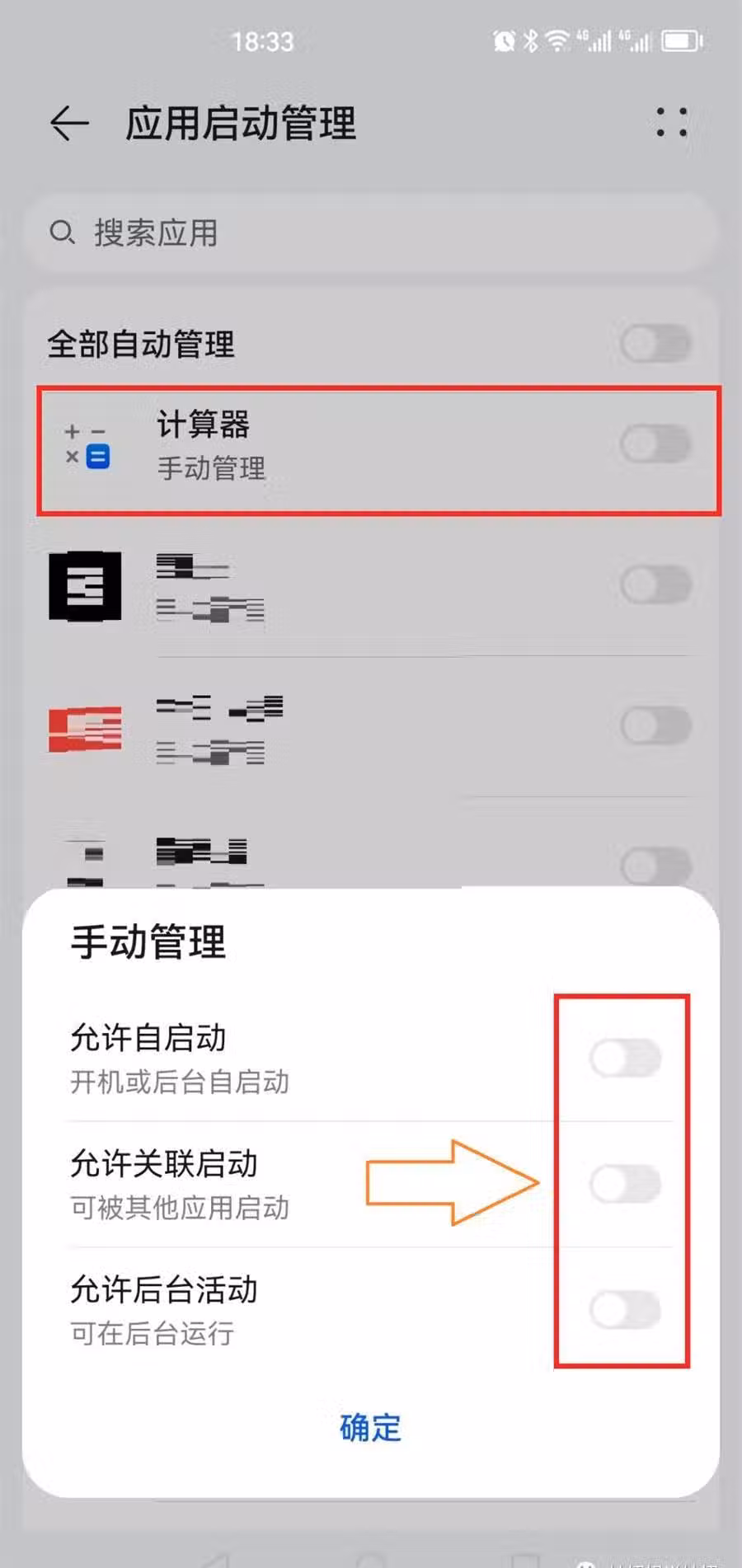Viewport: 742px width, 1568px height.
Task: Toggle the 允许关联启动 switch
Action: (625, 1184)
